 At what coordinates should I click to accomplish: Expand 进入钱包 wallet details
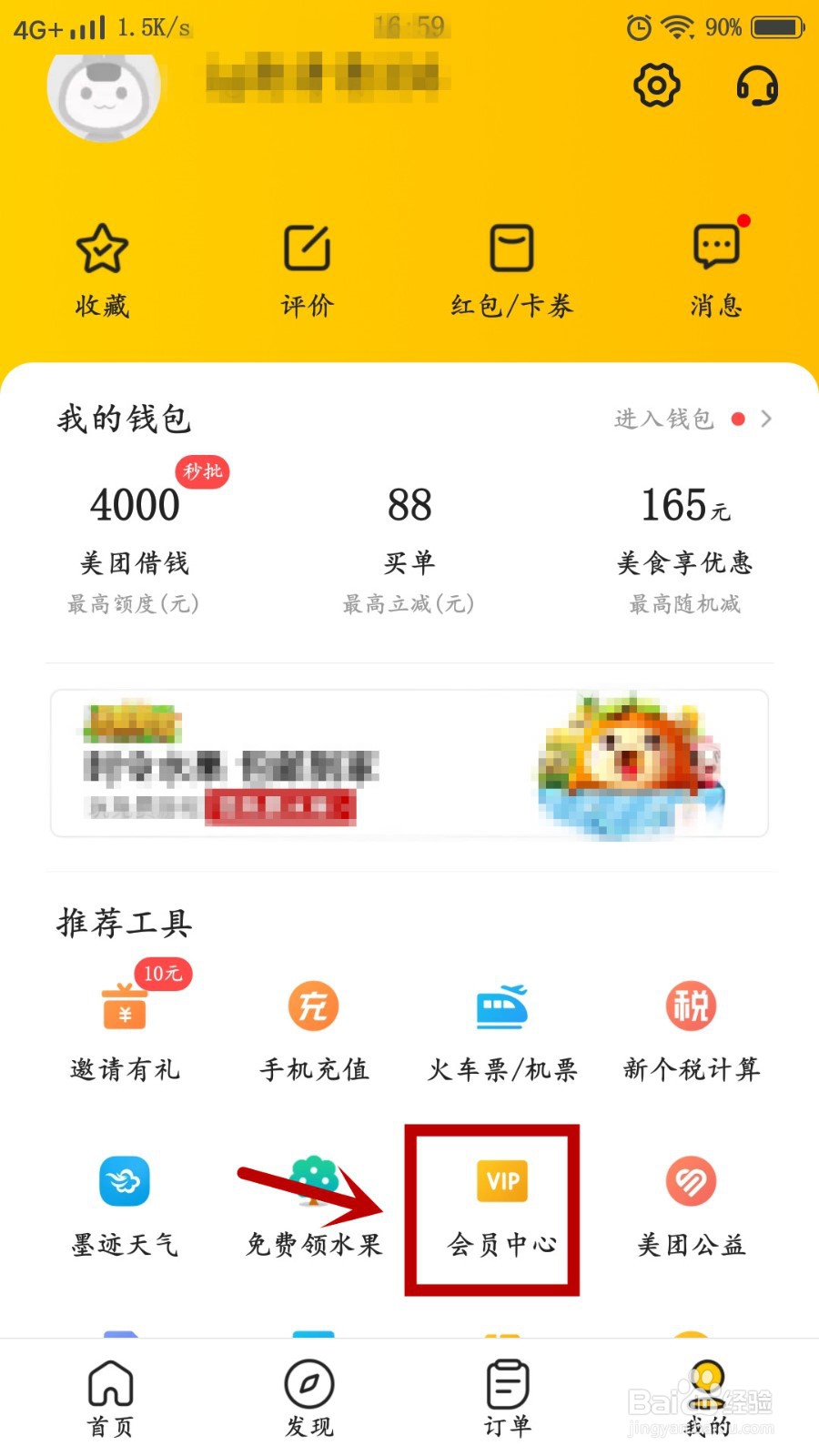click(692, 420)
